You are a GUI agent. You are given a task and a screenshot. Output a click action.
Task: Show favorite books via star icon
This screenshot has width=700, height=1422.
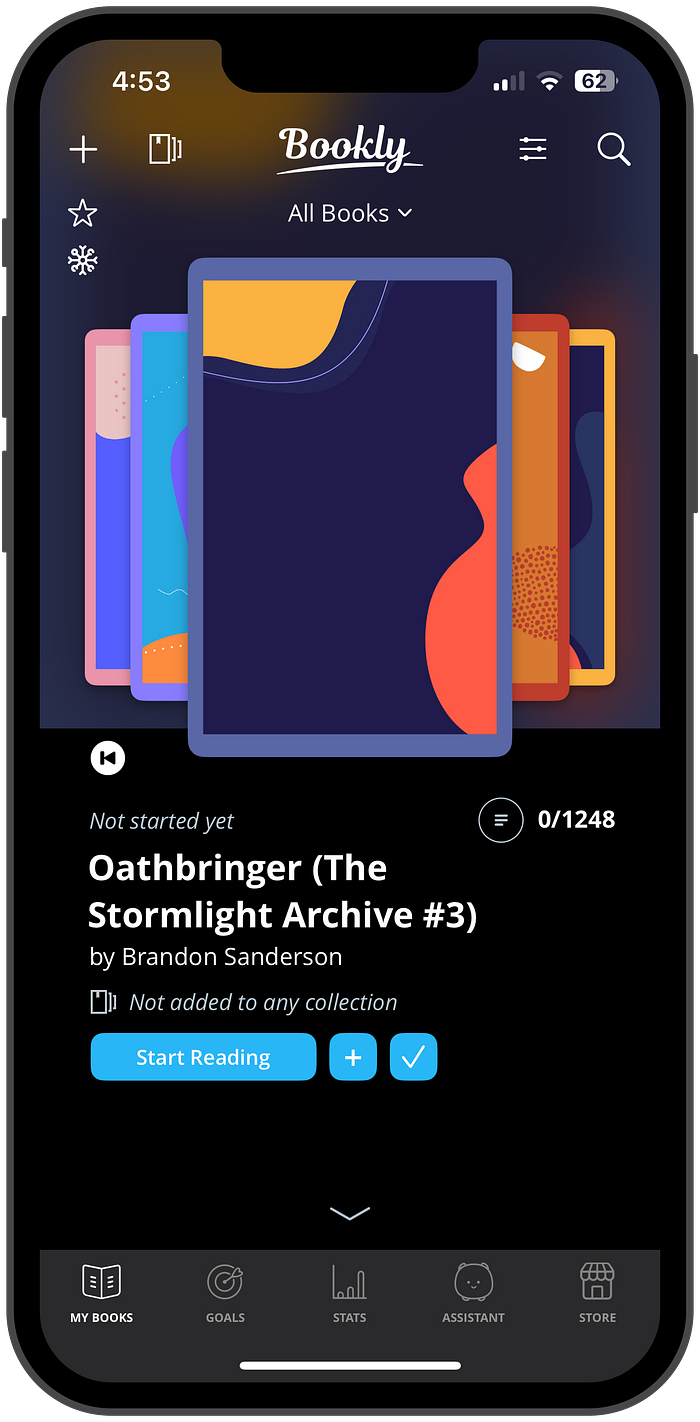[x=82, y=213]
